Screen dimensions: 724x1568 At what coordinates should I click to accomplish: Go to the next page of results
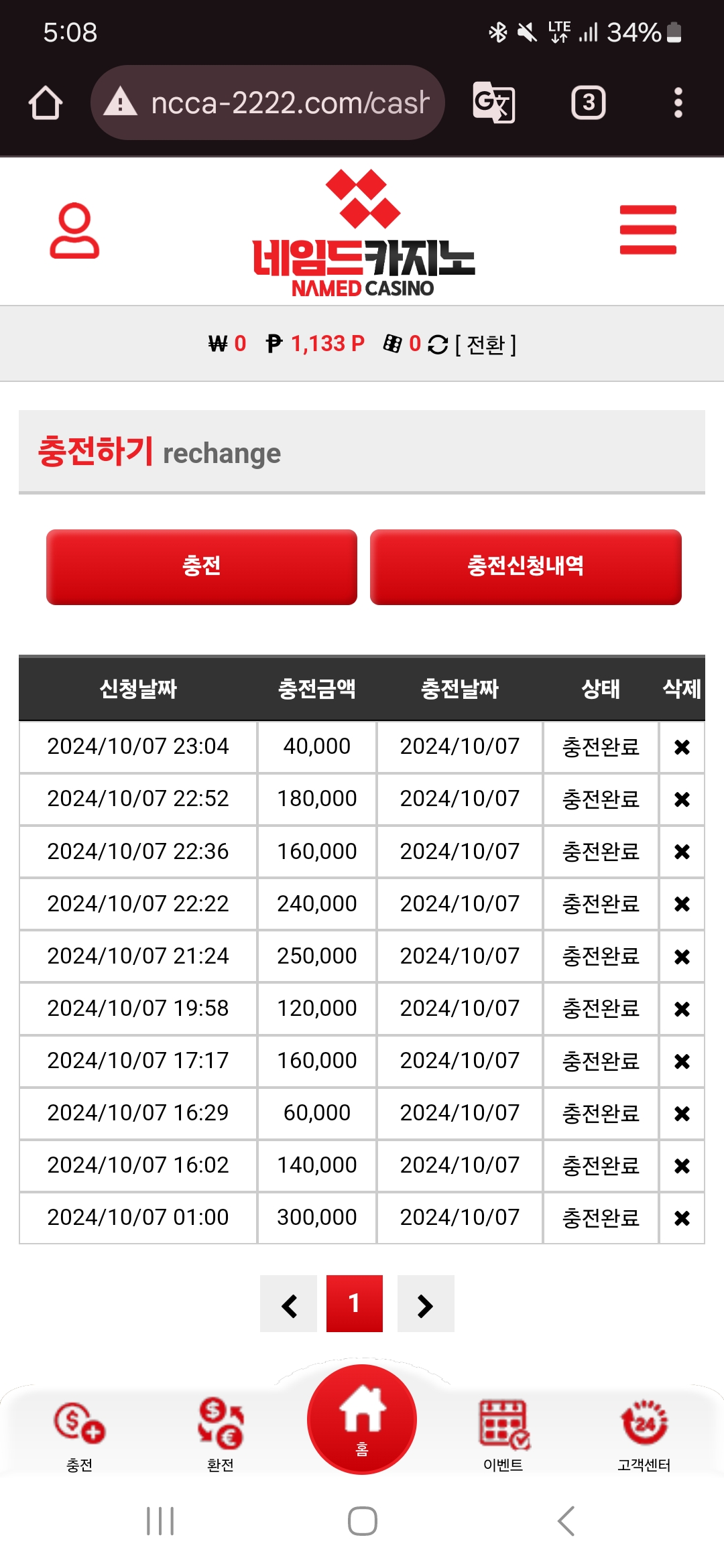point(426,1304)
